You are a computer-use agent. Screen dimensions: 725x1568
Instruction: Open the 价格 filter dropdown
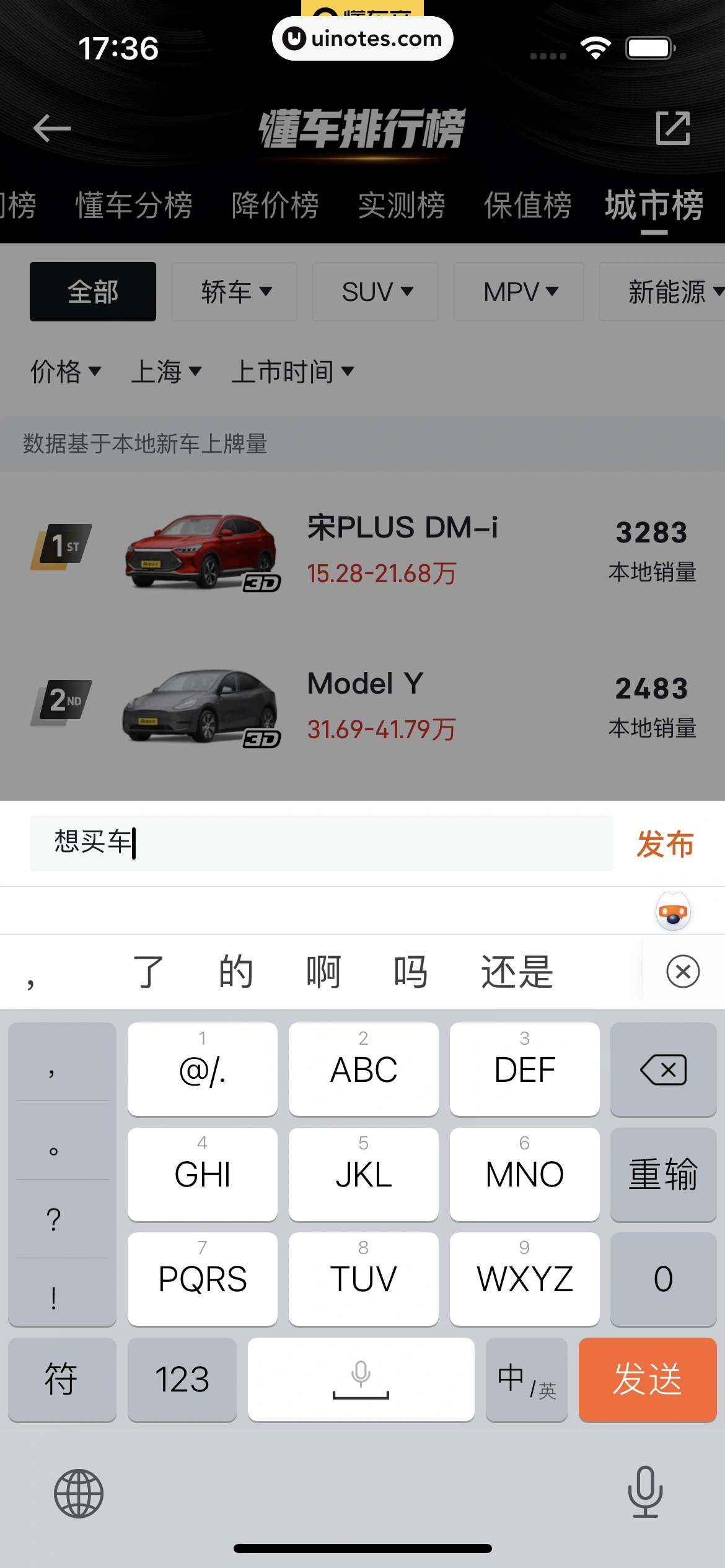65,372
